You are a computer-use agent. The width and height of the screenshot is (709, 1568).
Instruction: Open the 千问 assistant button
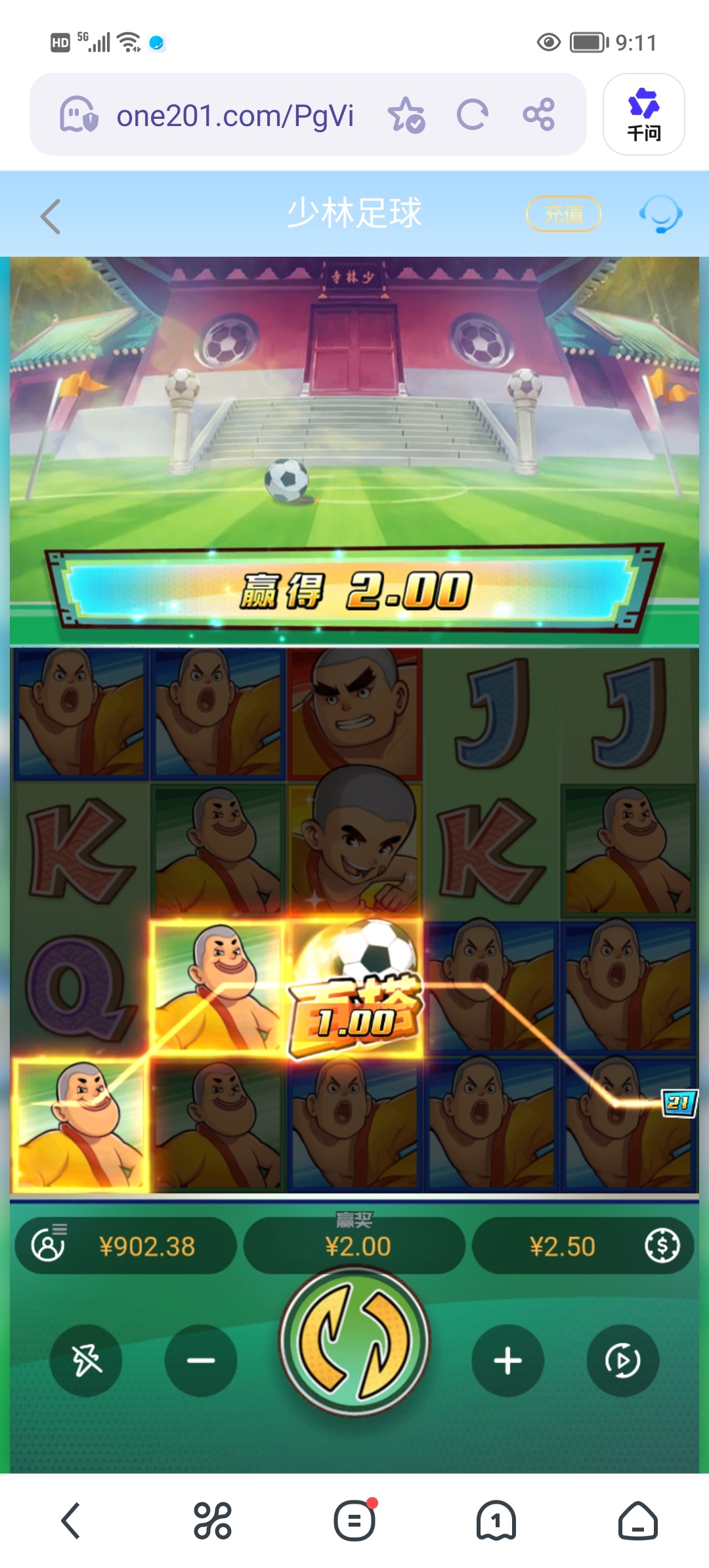[643, 115]
